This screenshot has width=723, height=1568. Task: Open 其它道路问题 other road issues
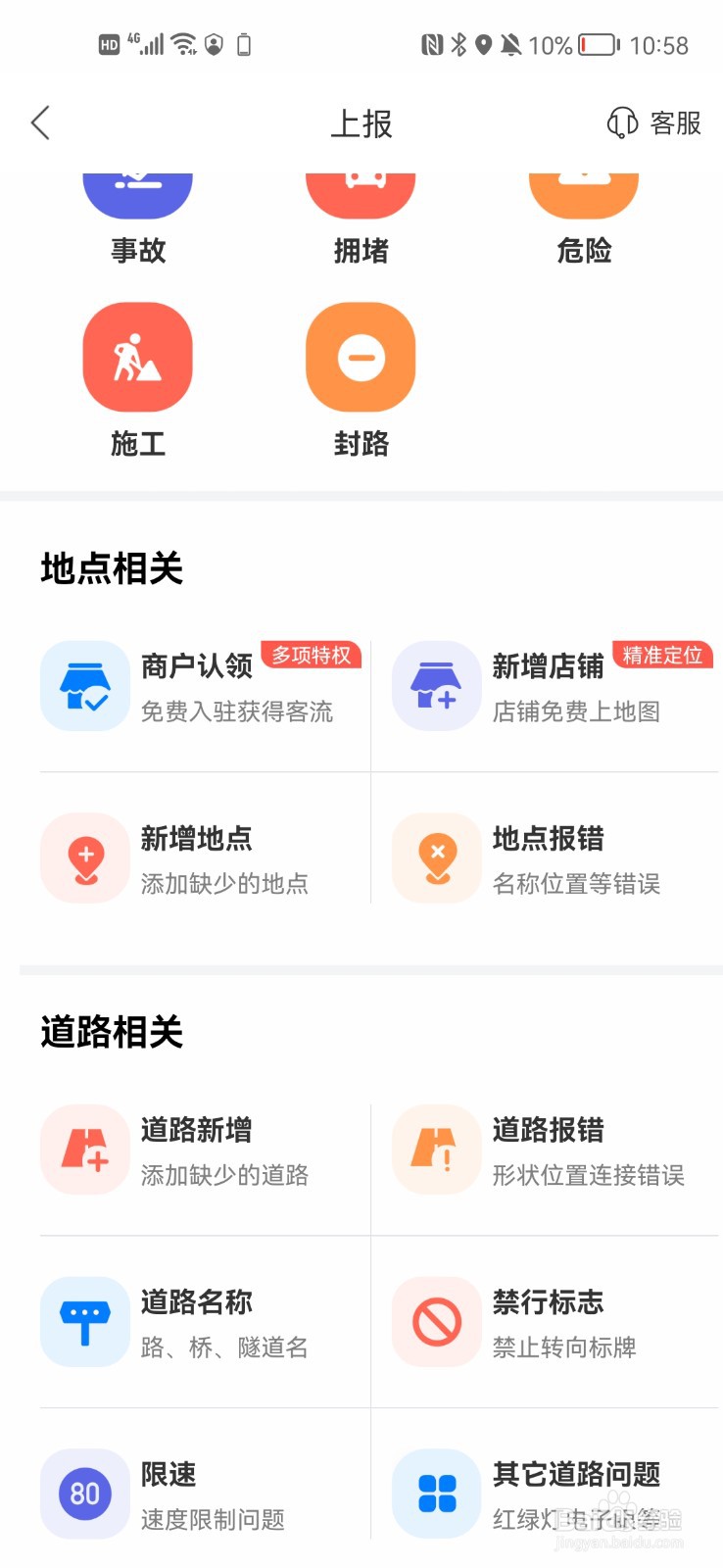[552, 1494]
